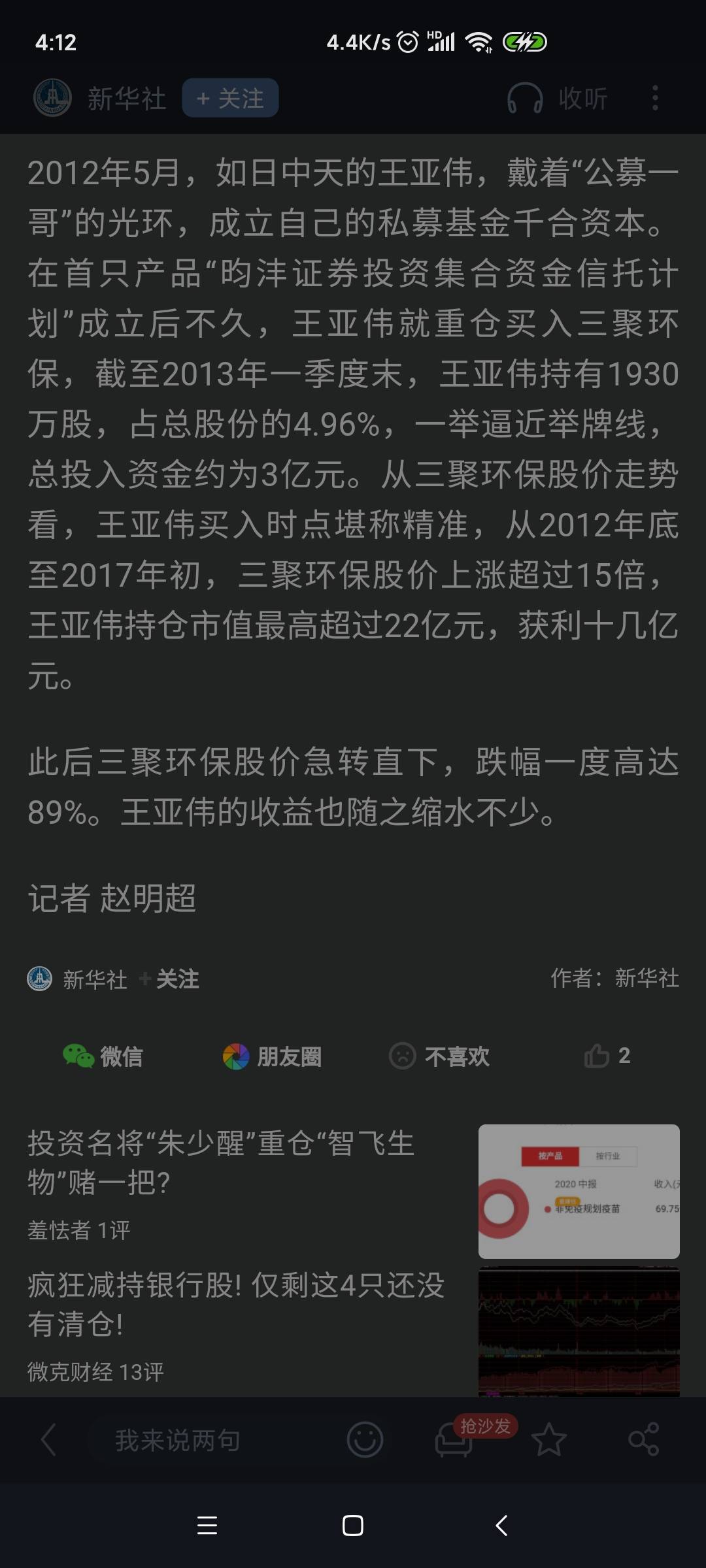Bookmark this article with the star

pos(548,1440)
